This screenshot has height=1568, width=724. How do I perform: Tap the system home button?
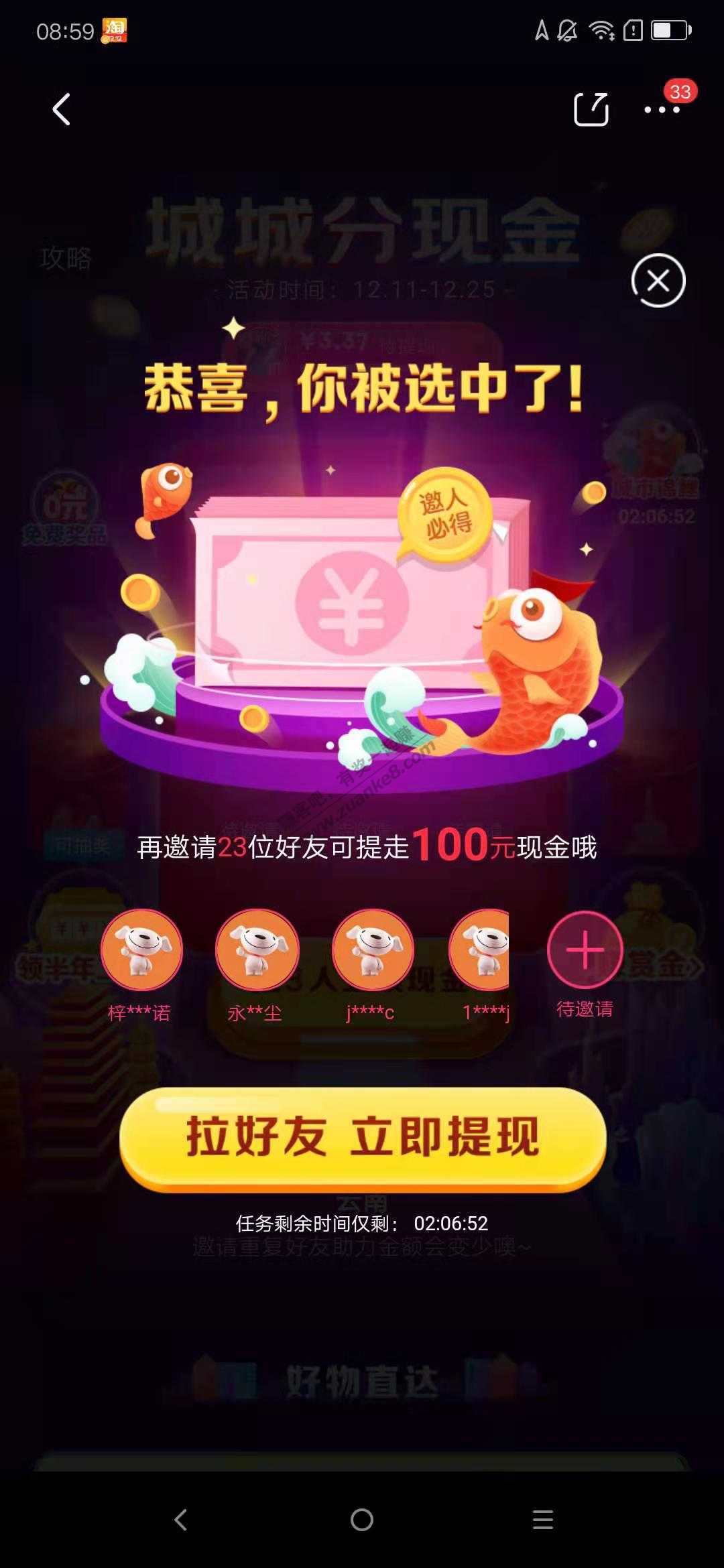tap(362, 1520)
